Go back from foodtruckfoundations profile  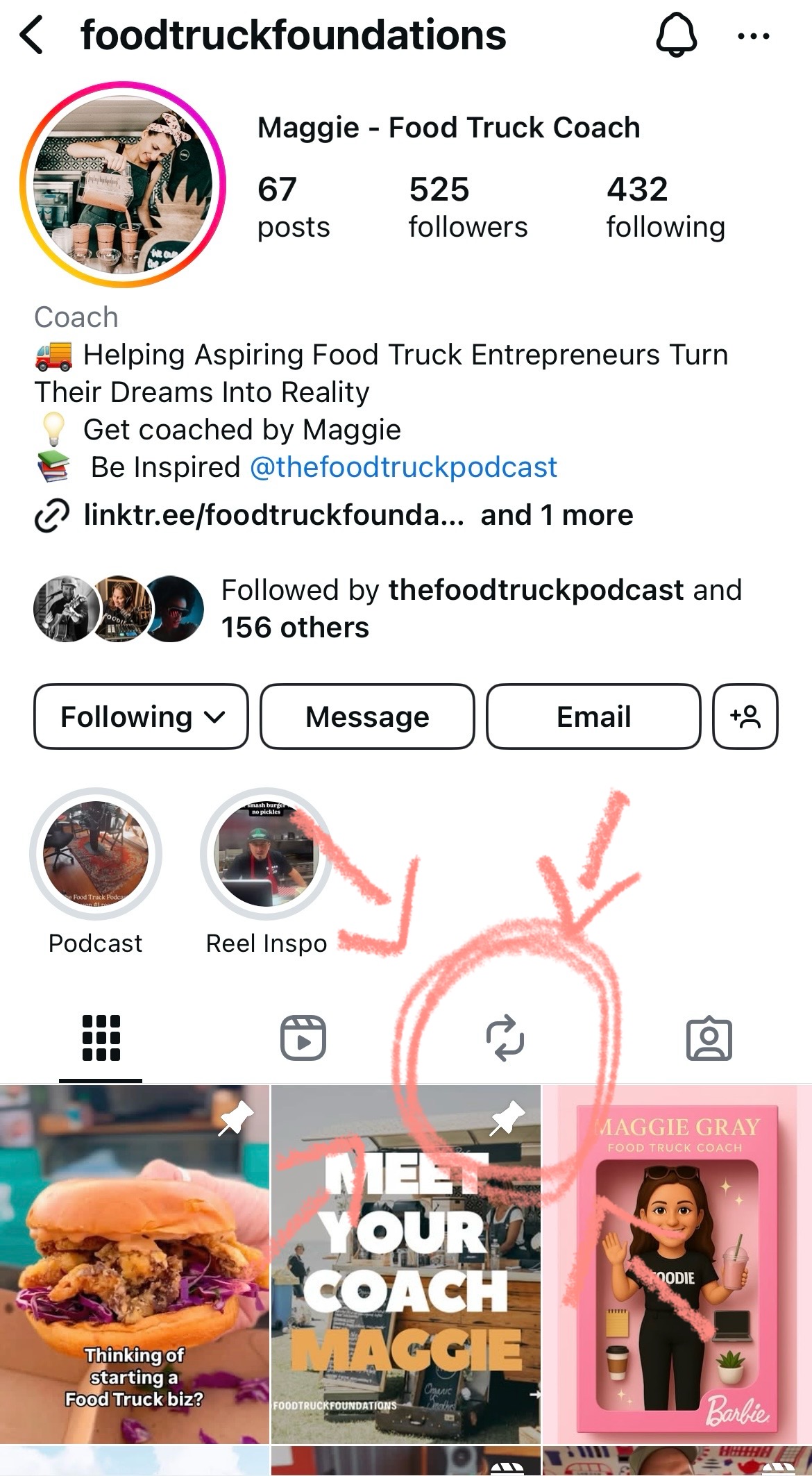pyautogui.click(x=32, y=36)
